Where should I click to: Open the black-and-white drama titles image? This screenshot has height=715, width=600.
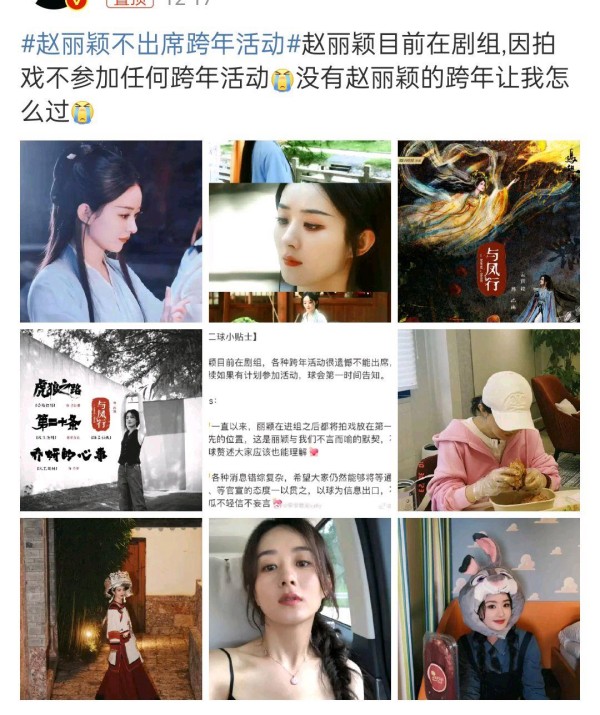[x=110, y=420]
